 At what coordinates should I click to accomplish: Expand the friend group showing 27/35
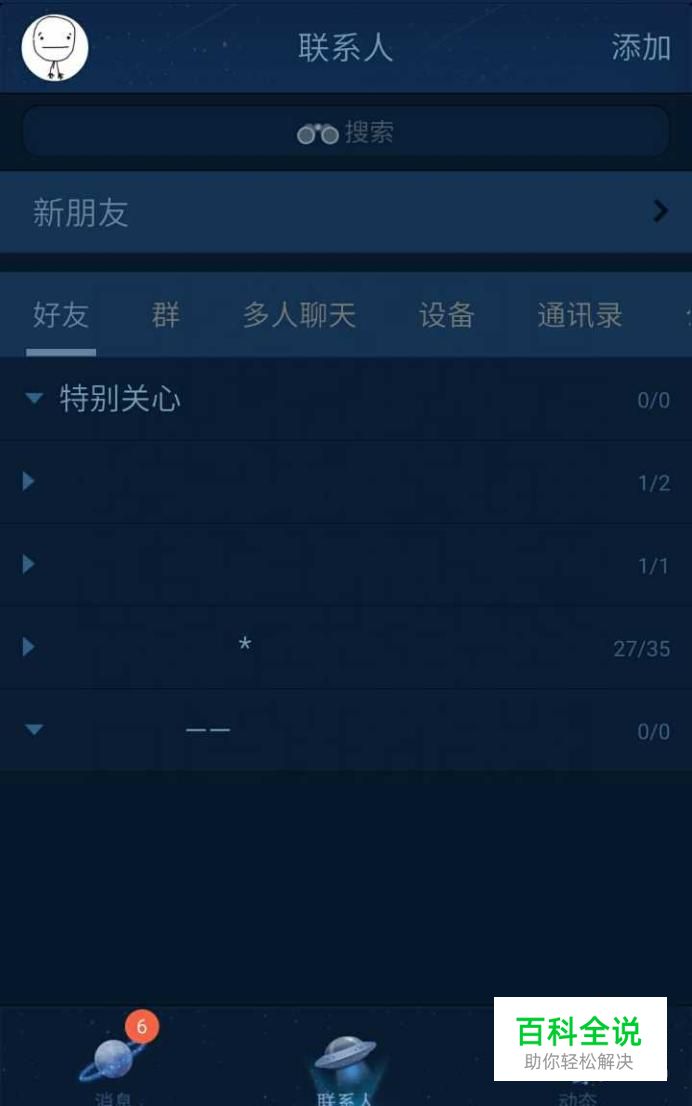click(x=346, y=648)
